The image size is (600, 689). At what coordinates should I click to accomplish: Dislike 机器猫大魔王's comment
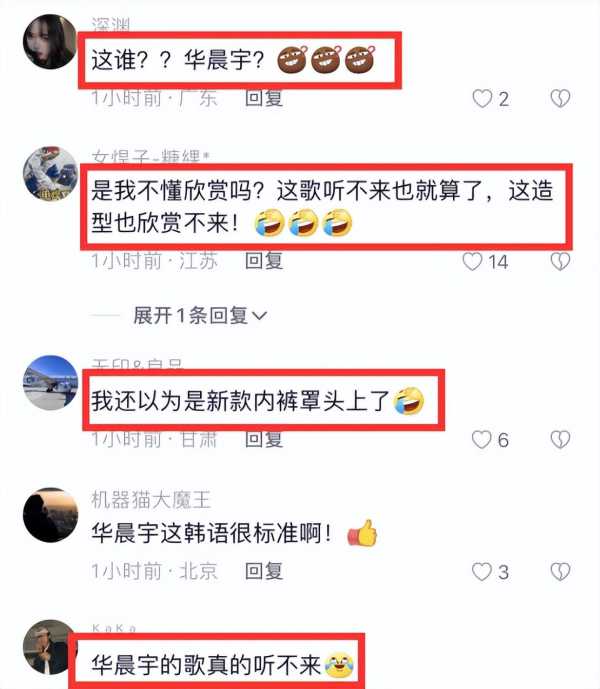pyautogui.click(x=561, y=571)
